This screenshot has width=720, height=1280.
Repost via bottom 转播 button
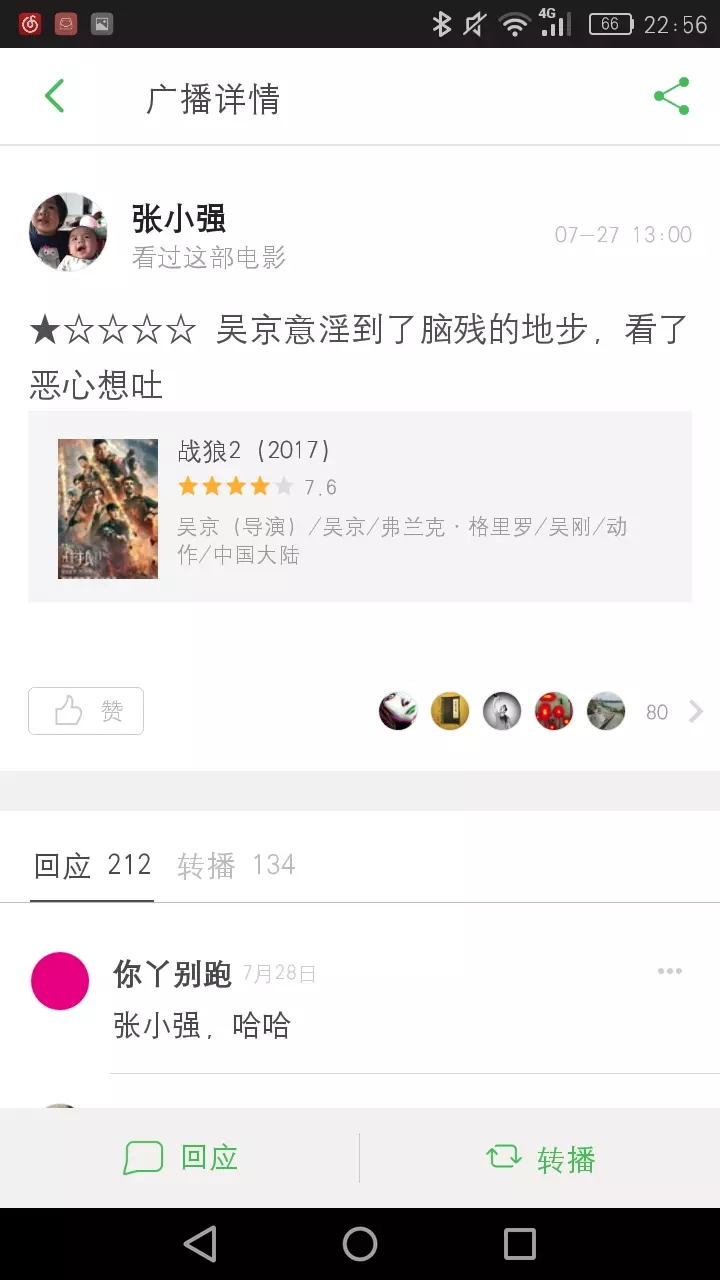540,1158
